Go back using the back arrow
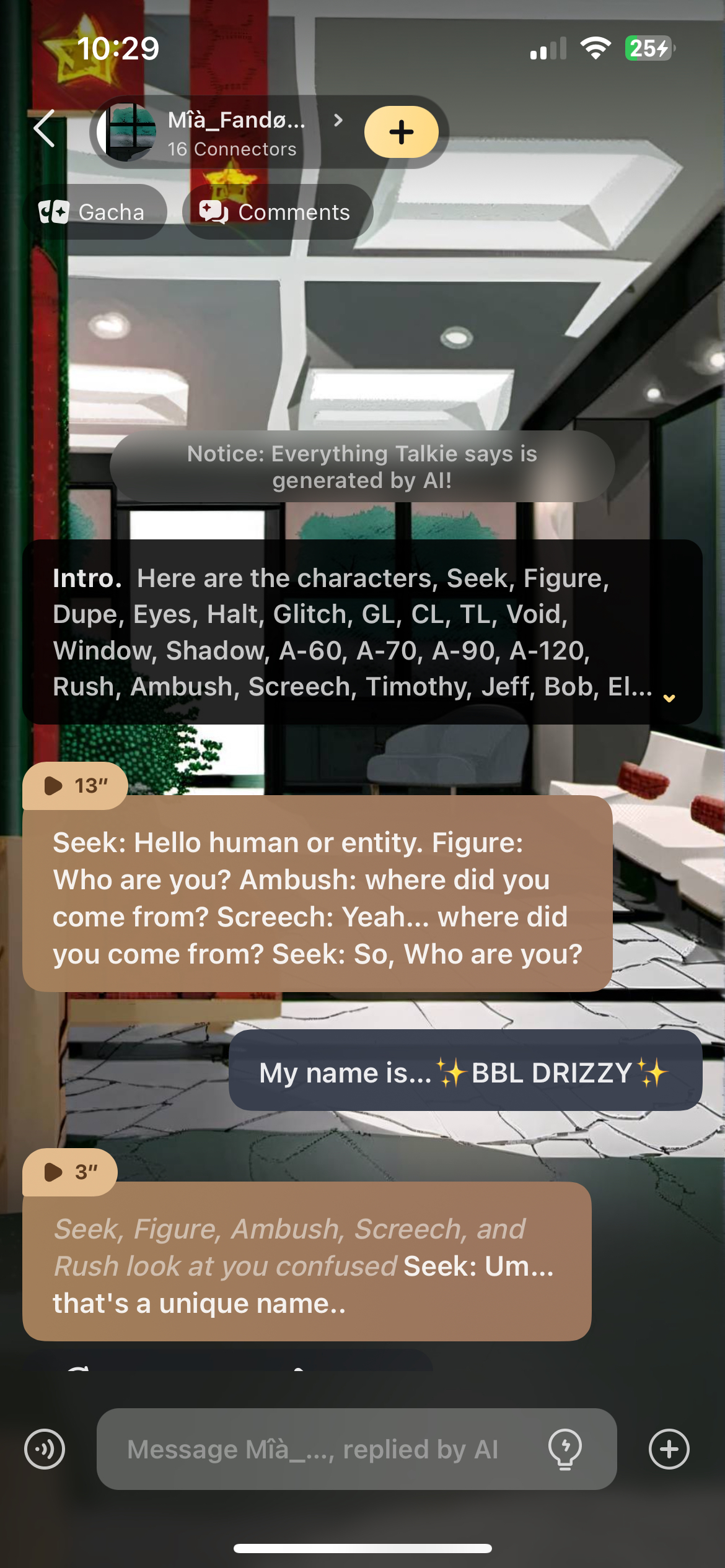The height and width of the screenshot is (1568, 725). coord(45,129)
